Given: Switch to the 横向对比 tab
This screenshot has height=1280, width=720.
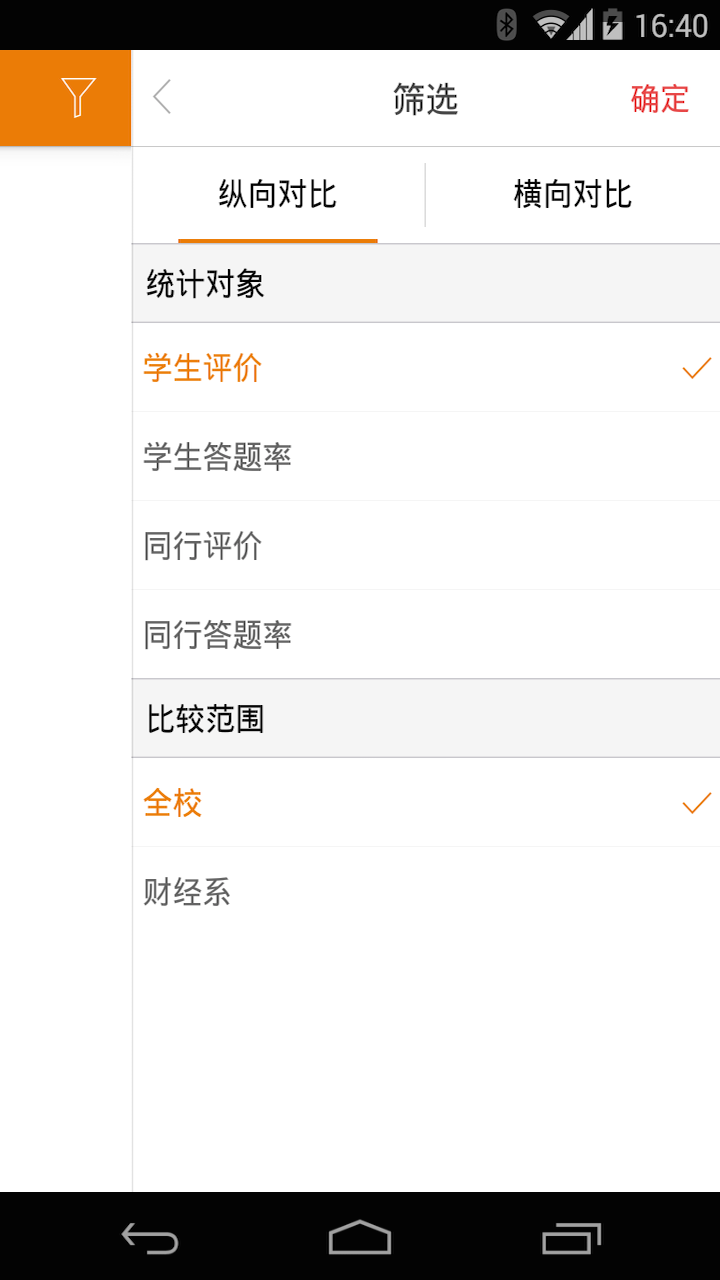Looking at the screenshot, I should (573, 196).
